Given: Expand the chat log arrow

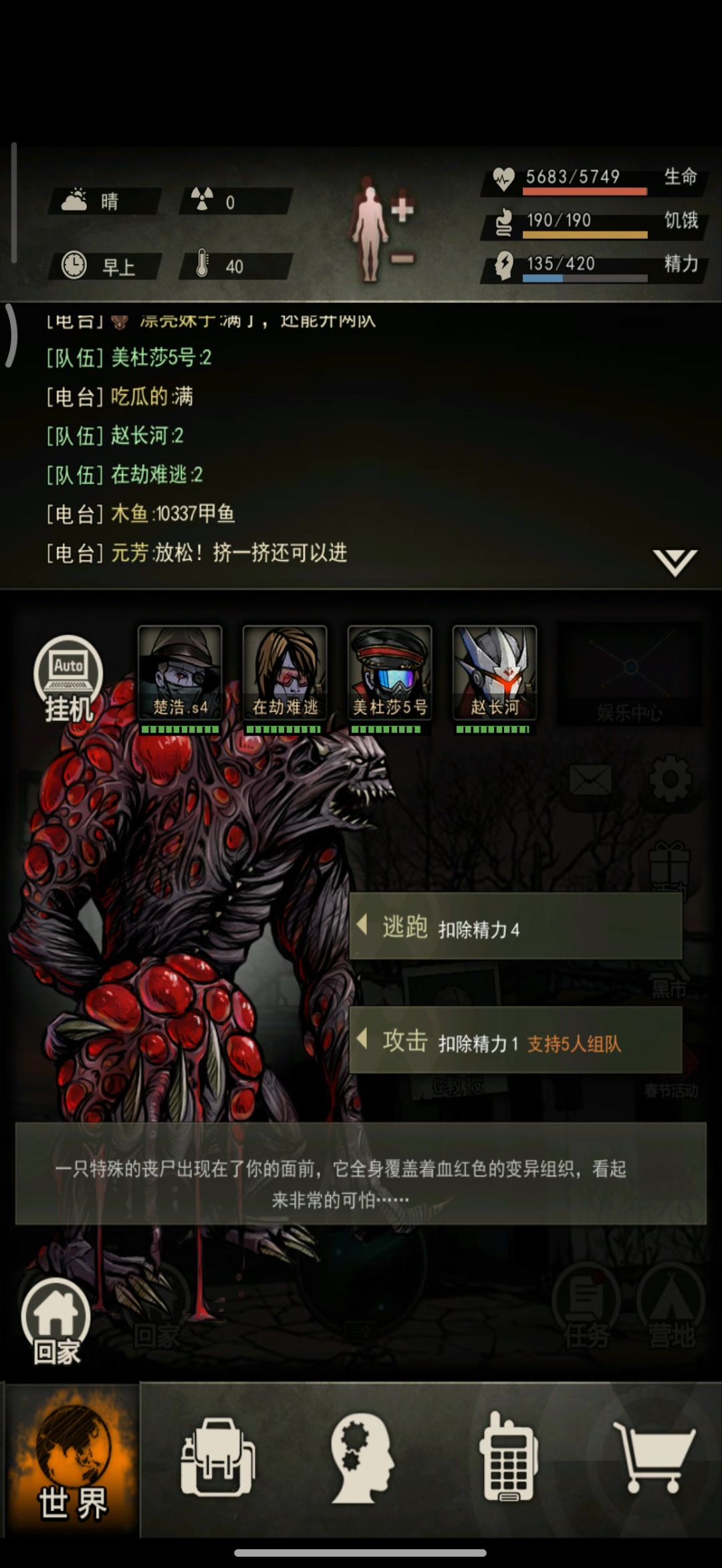Looking at the screenshot, I should pyautogui.click(x=675, y=562).
